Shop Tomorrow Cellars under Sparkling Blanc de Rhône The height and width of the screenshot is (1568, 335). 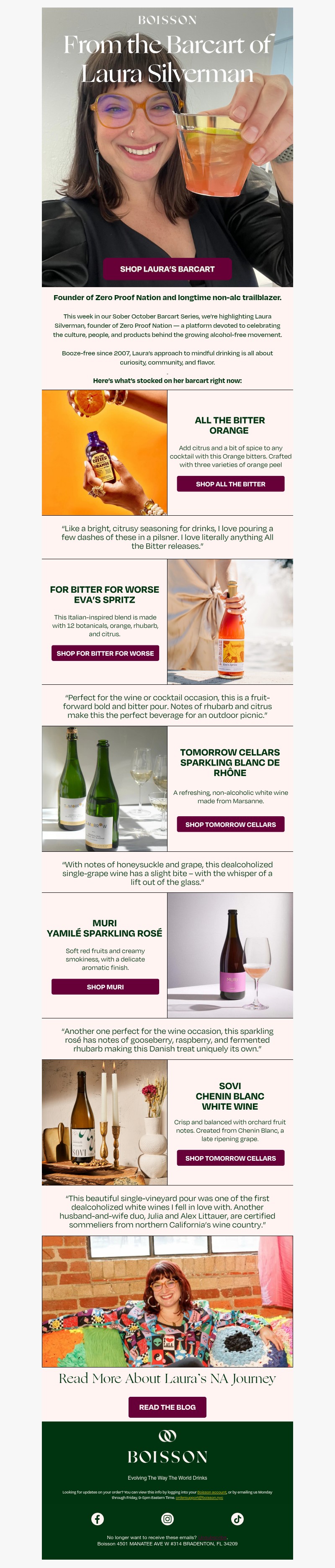pyautogui.click(x=230, y=824)
